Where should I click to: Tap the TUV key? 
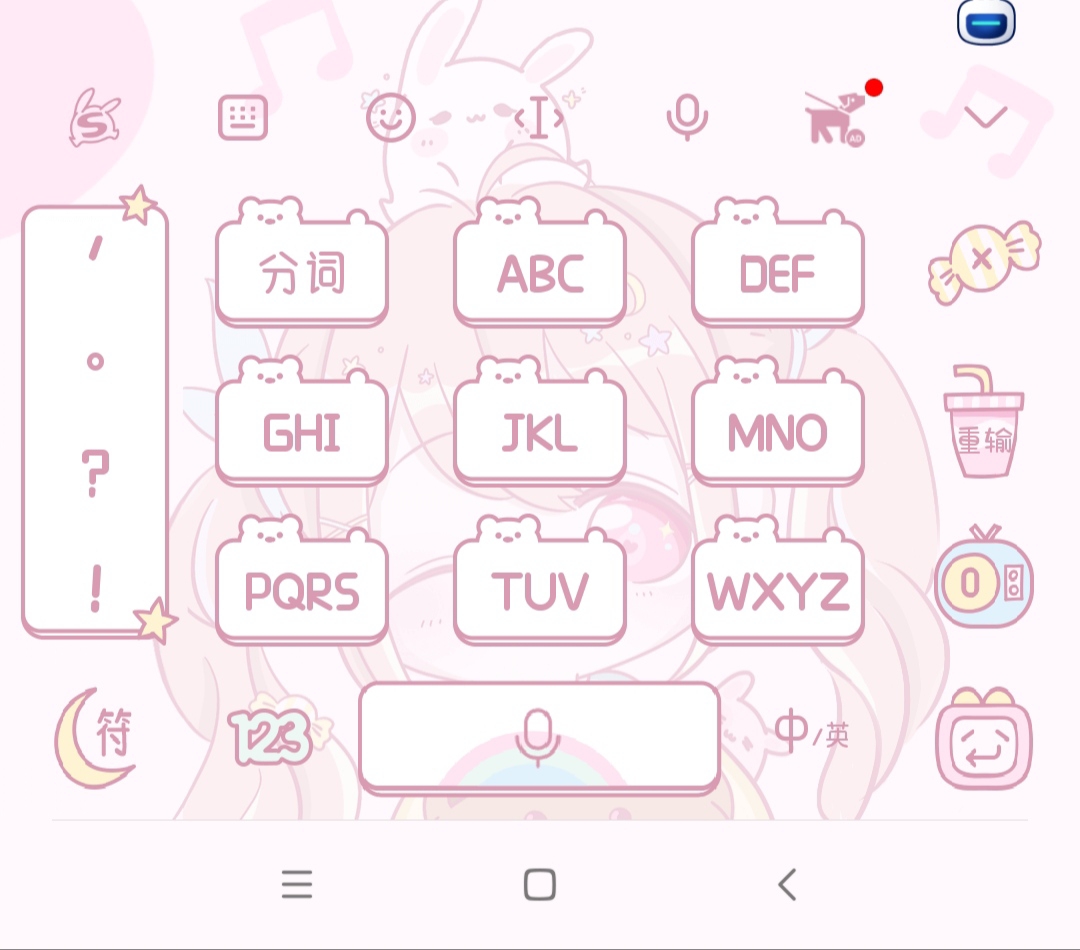coord(540,592)
